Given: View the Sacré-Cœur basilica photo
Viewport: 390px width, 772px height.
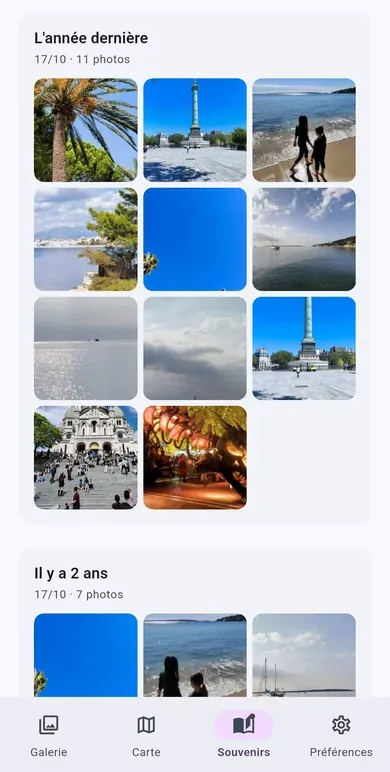Looking at the screenshot, I should coord(86,457).
